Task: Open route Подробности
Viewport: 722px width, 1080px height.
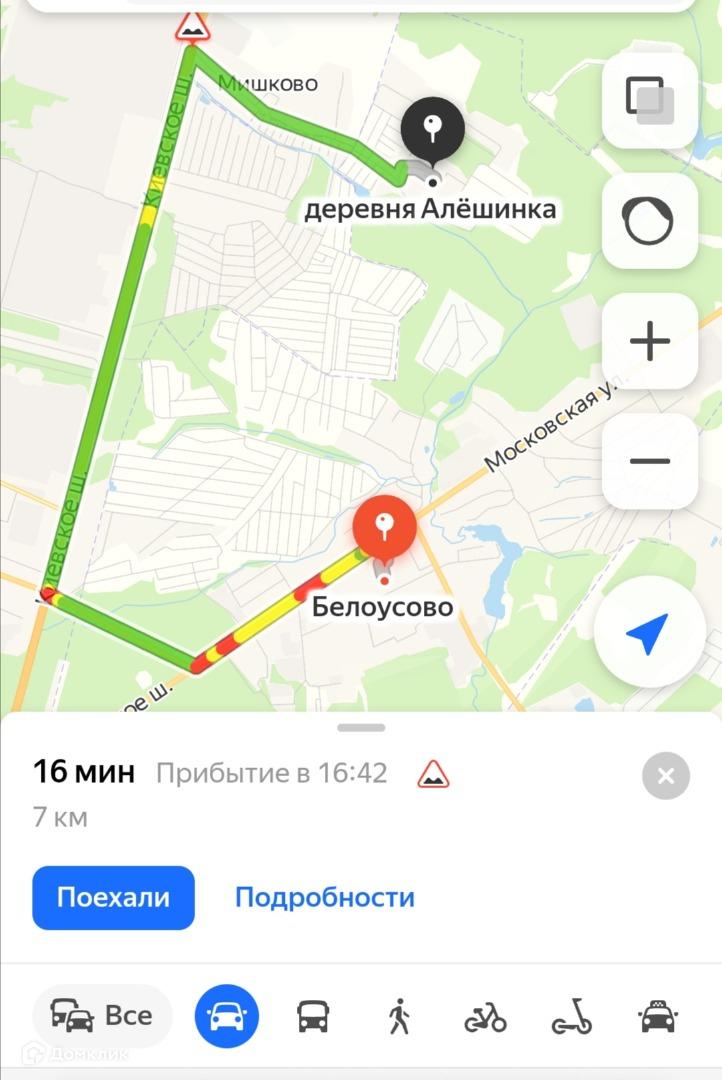Action: pos(324,897)
